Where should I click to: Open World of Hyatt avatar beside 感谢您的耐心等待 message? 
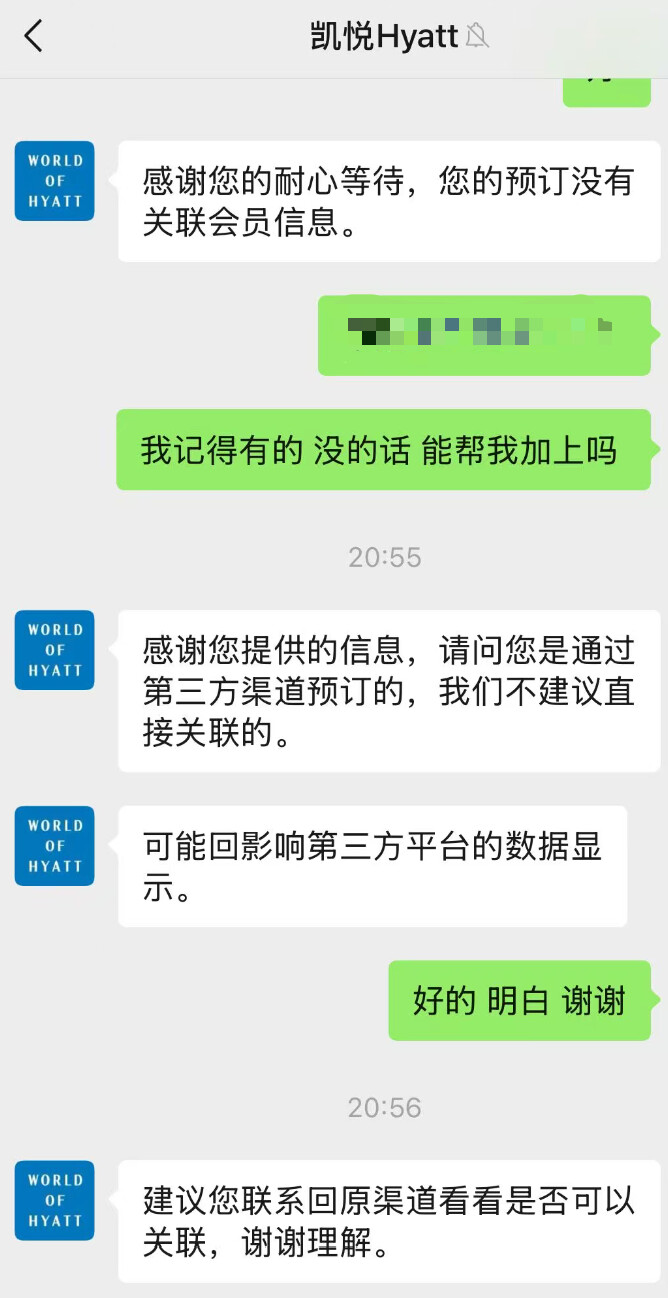pos(54,181)
